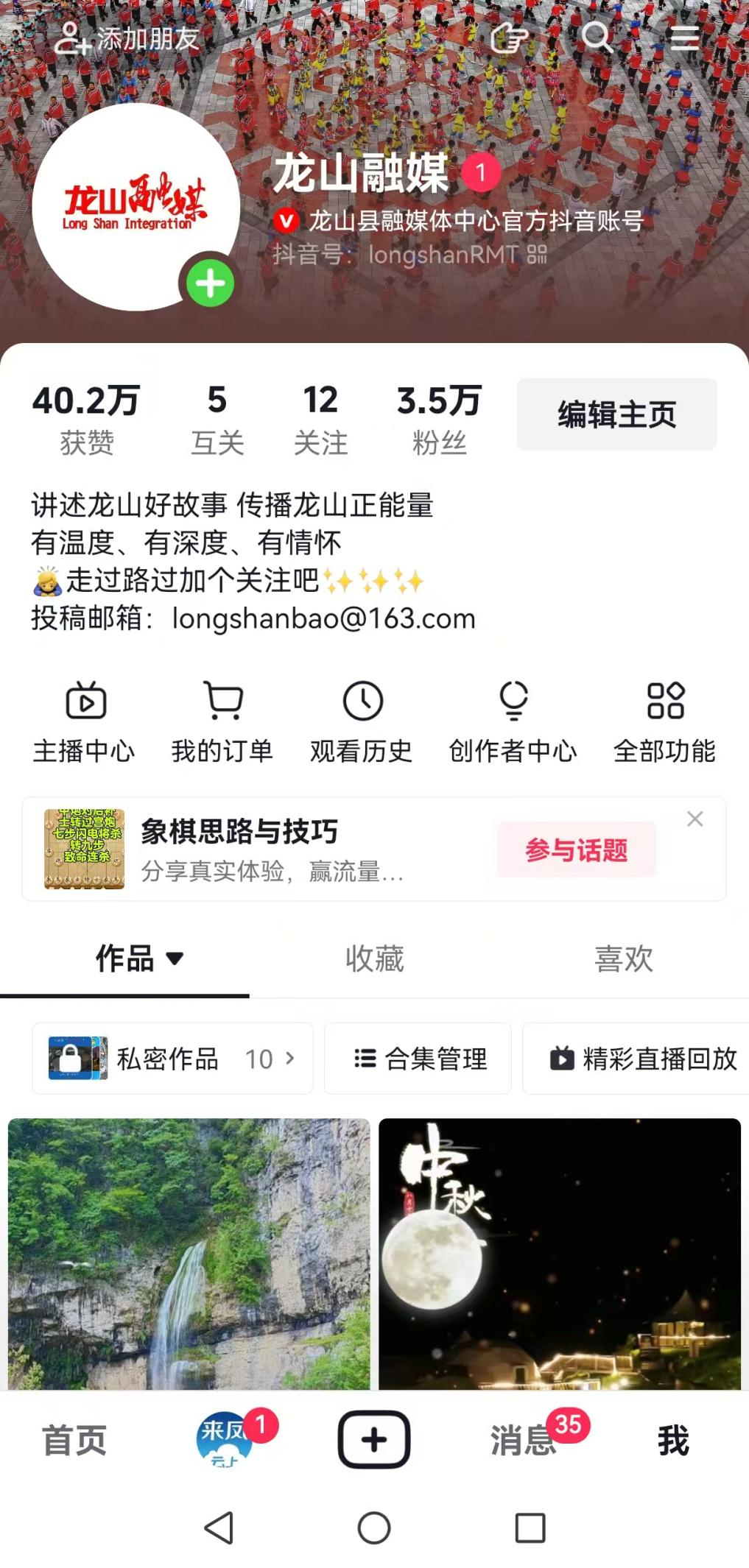The height and width of the screenshot is (1568, 749).
Task: Open 合集管理 collection management
Action: 418,1059
